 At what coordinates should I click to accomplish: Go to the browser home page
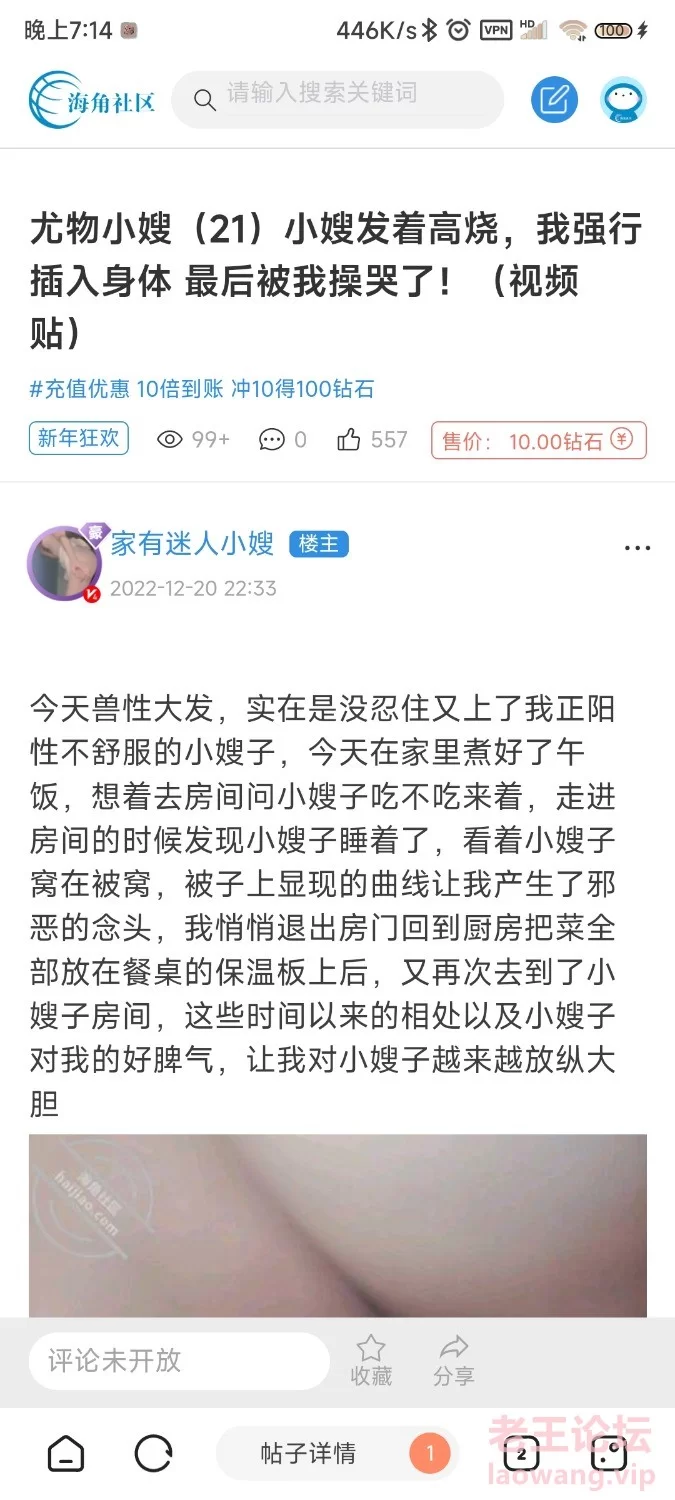point(66,1453)
